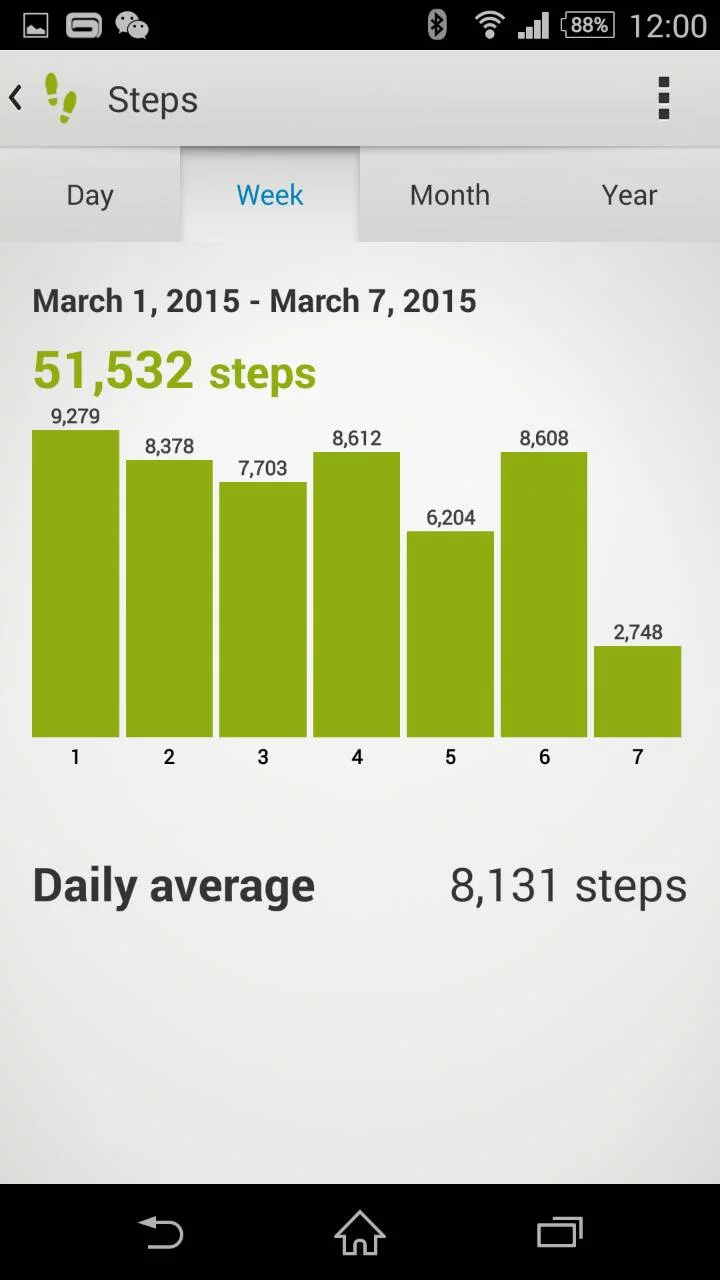Select the day 5 bar with 6,204 steps
Image resolution: width=720 pixels, height=1280 pixels.
click(450, 634)
